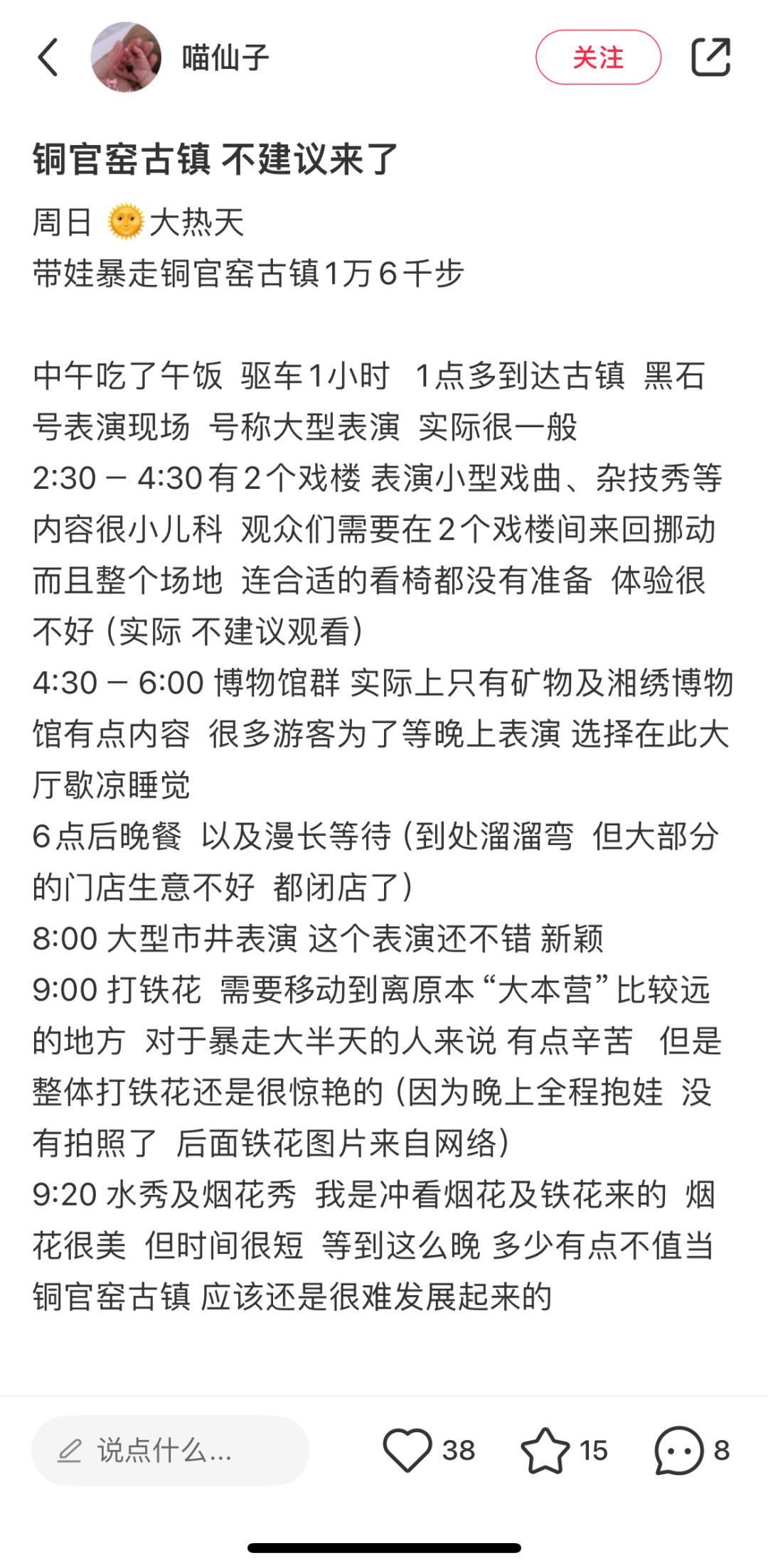Follow the author with 关注 button

598,58
